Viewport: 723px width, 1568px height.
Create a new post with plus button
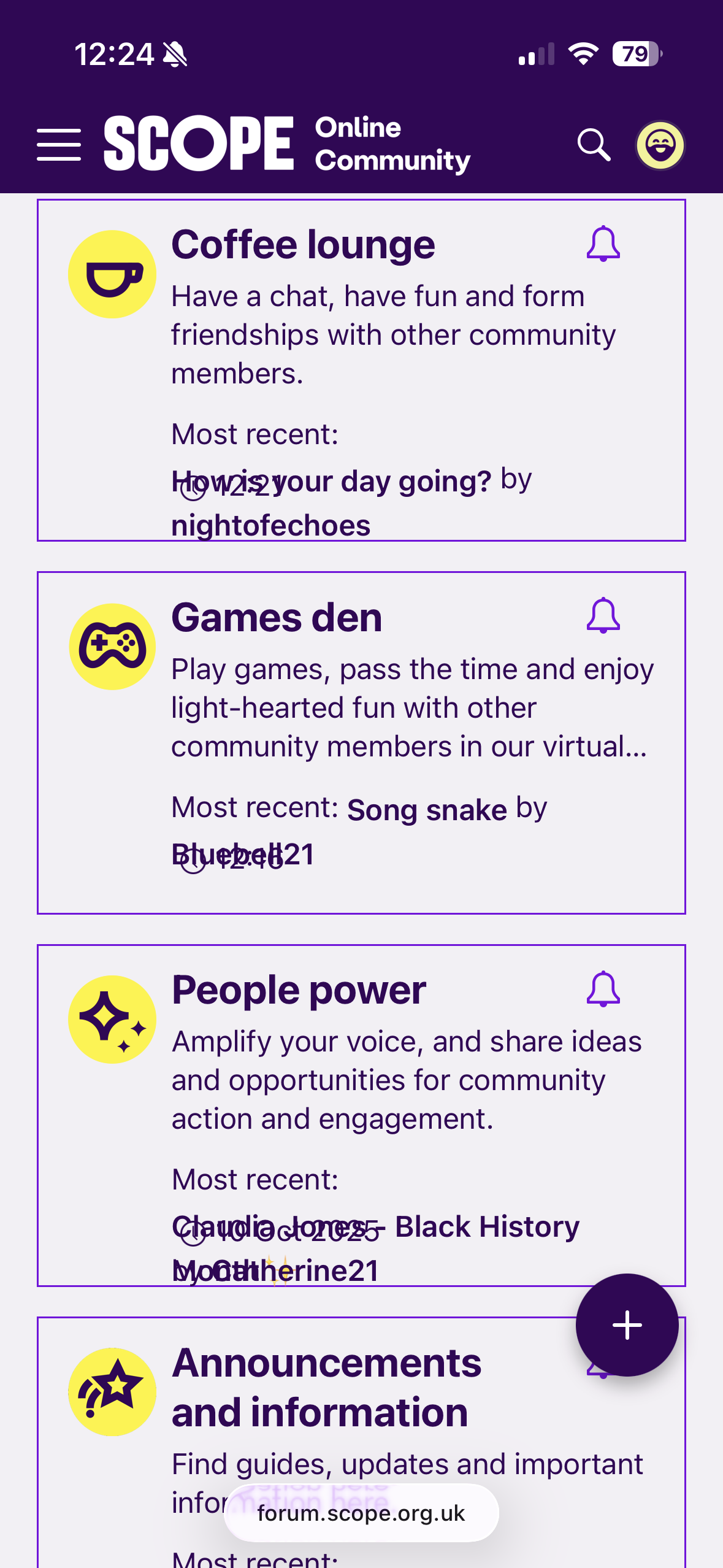tap(627, 1325)
